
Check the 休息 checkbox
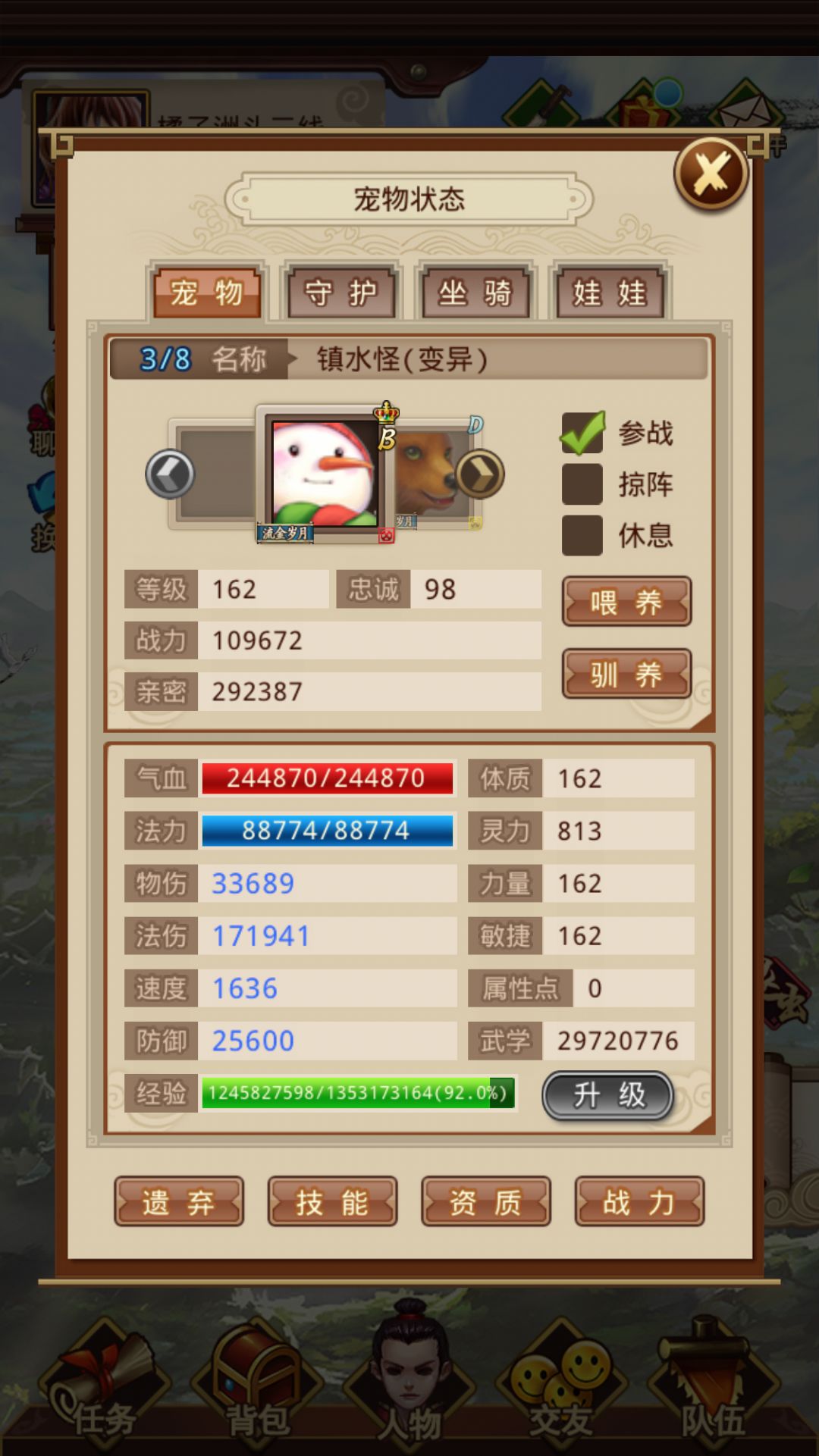coord(582,536)
